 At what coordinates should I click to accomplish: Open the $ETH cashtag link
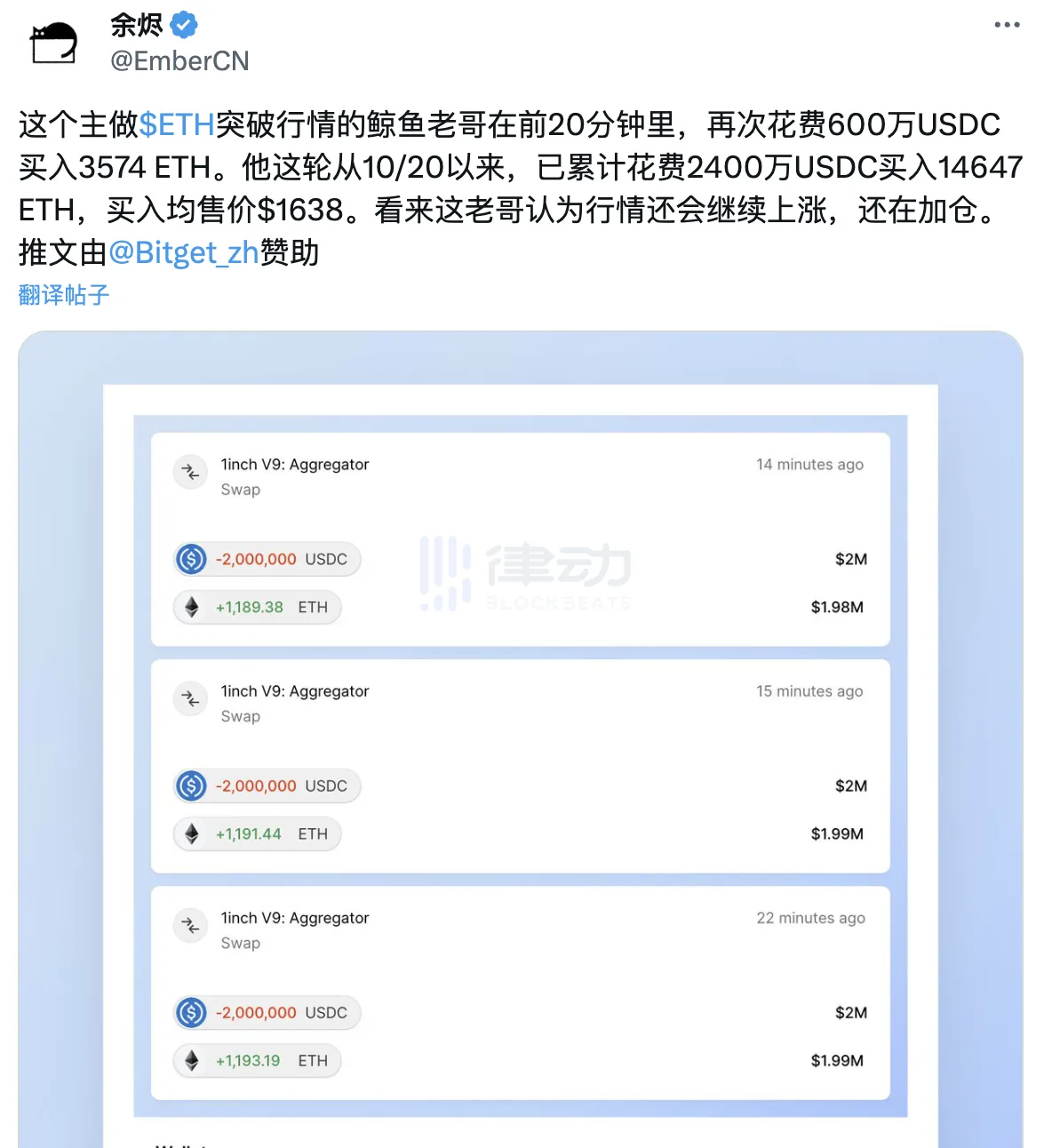[x=177, y=124]
